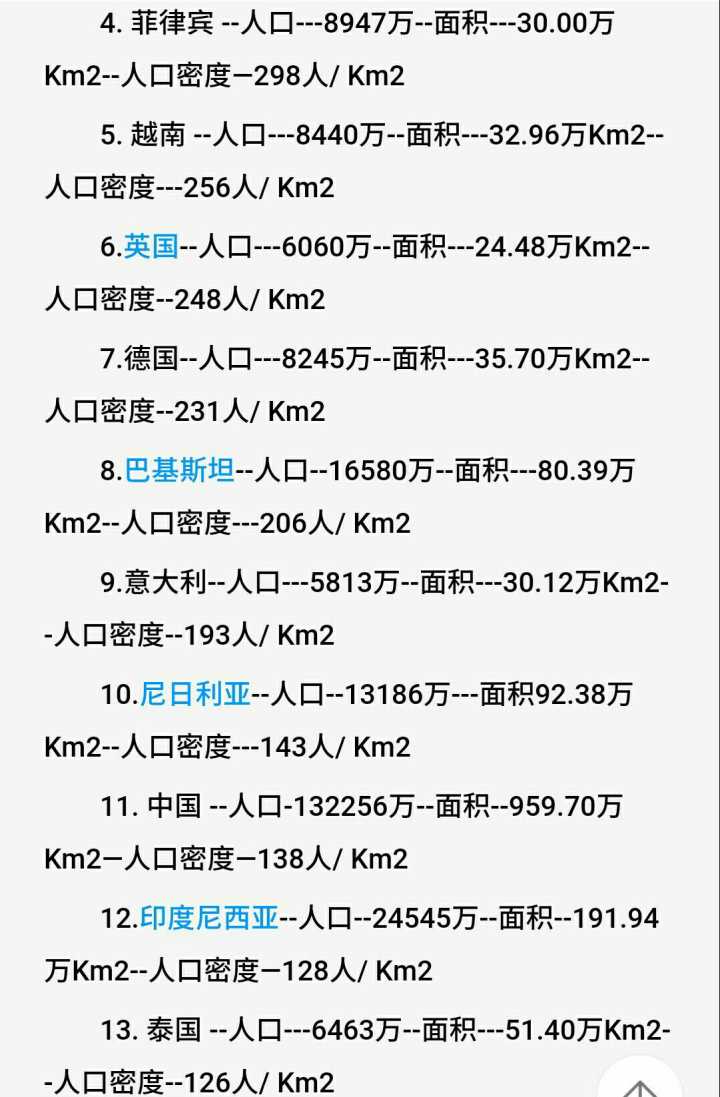
Task: Follow the 尼日利亚 link
Action: [195, 694]
